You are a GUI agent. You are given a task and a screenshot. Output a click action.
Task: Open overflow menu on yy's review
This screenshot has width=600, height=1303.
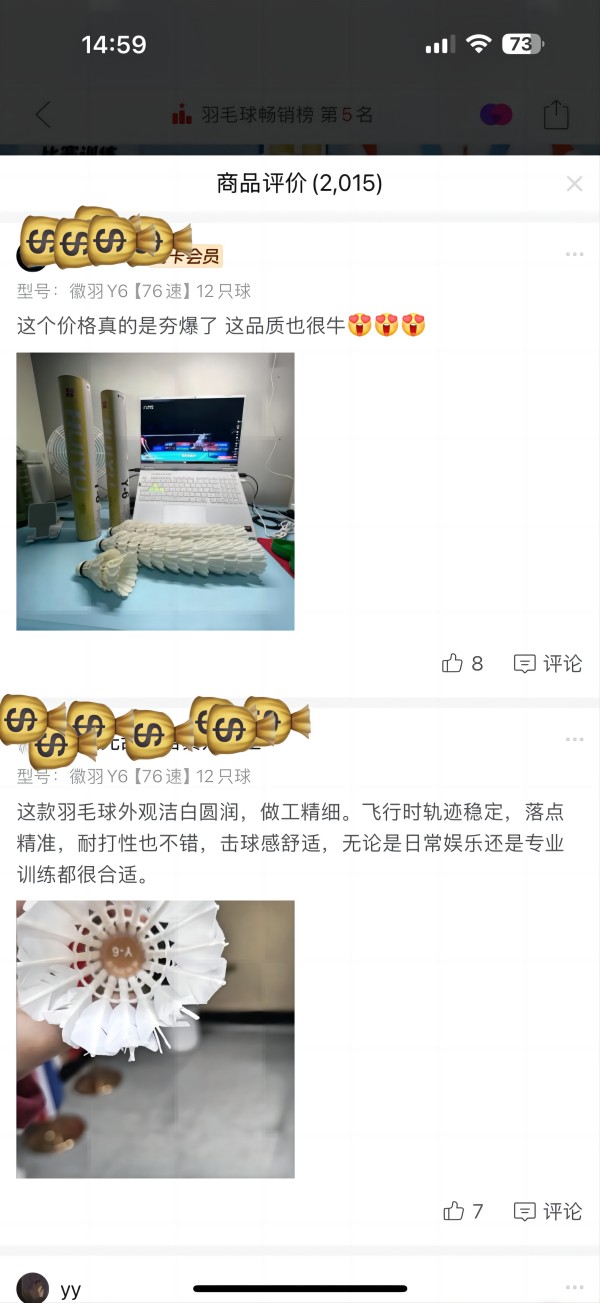574,1288
